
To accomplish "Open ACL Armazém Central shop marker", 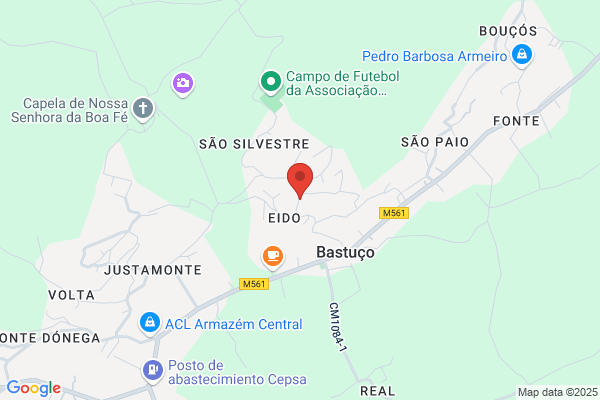I will coord(150,323).
